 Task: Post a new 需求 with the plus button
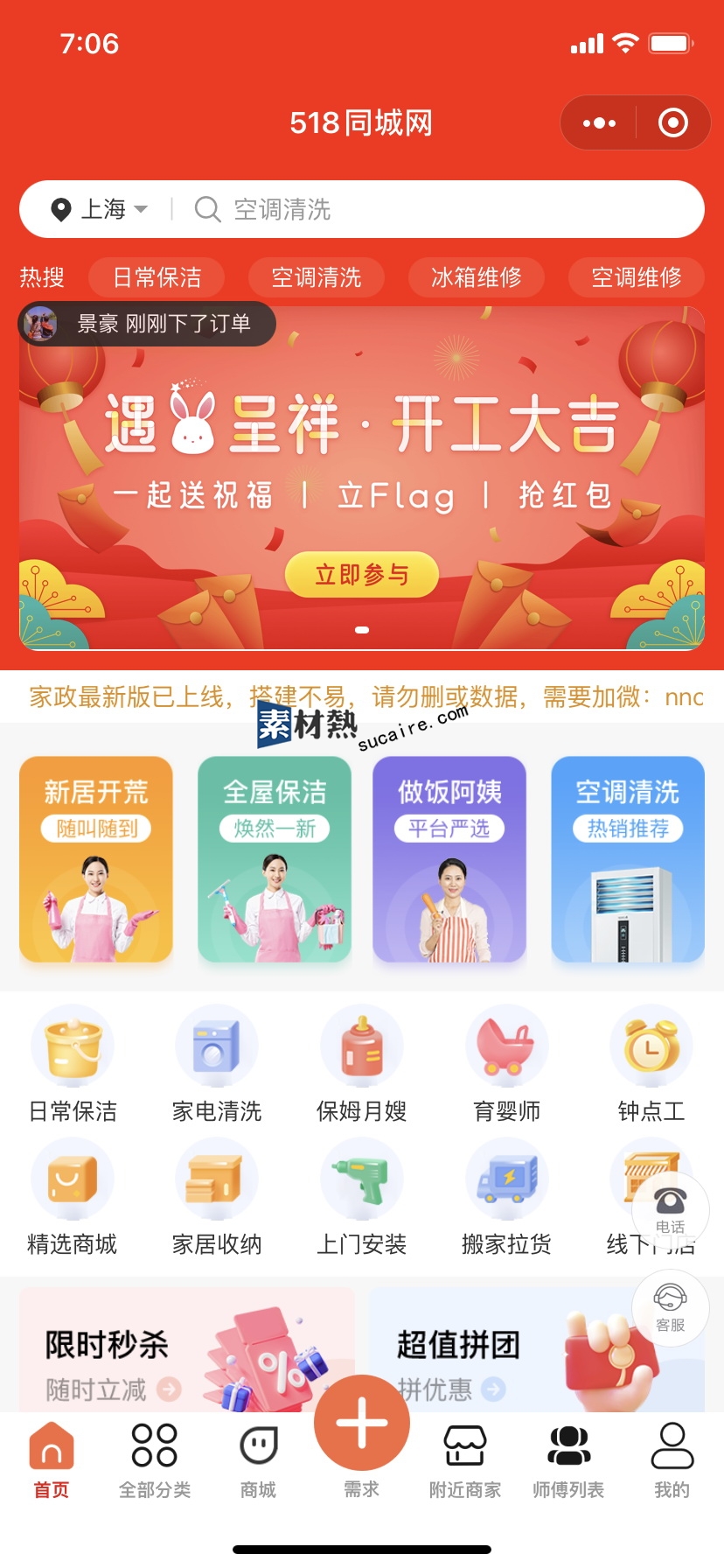[x=362, y=1424]
